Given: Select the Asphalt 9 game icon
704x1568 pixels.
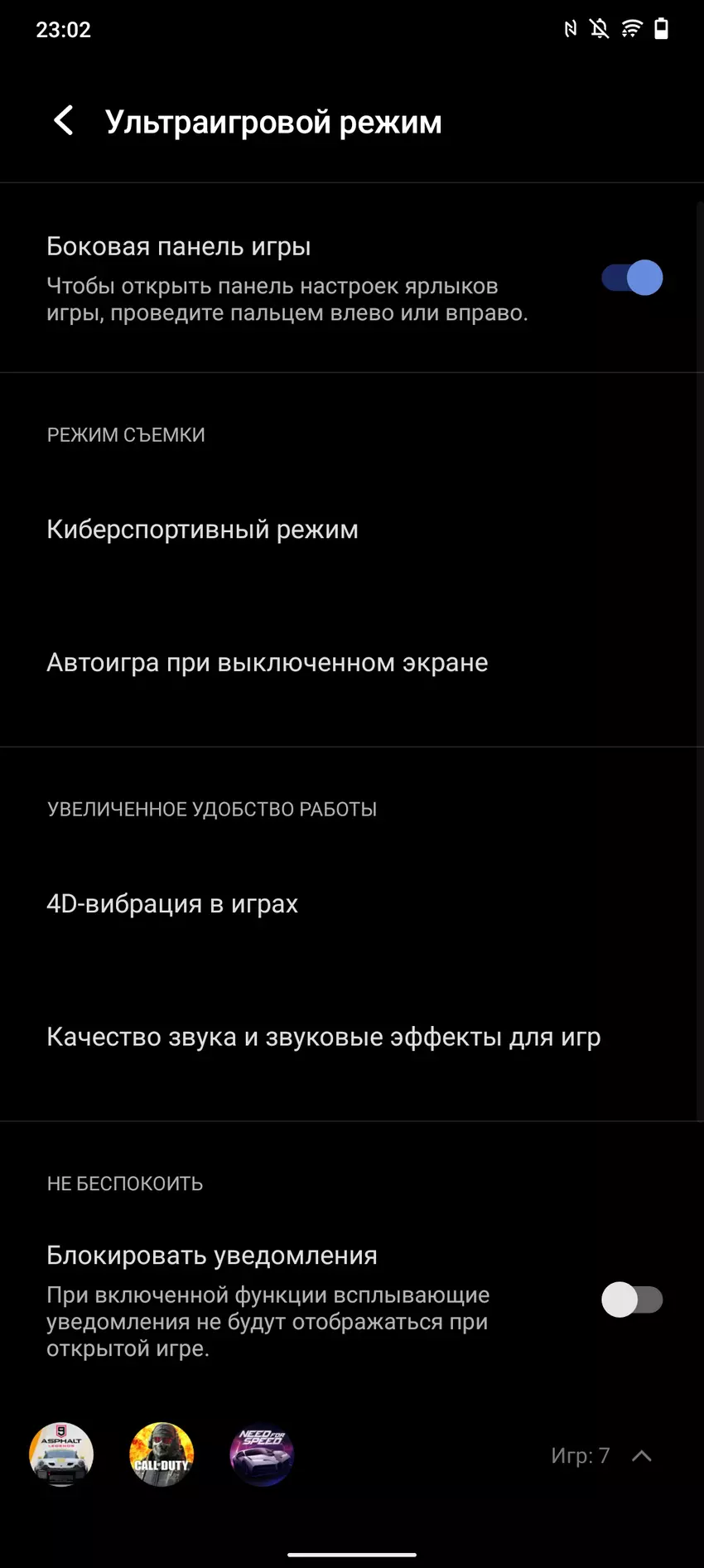Looking at the screenshot, I should tap(61, 1454).
